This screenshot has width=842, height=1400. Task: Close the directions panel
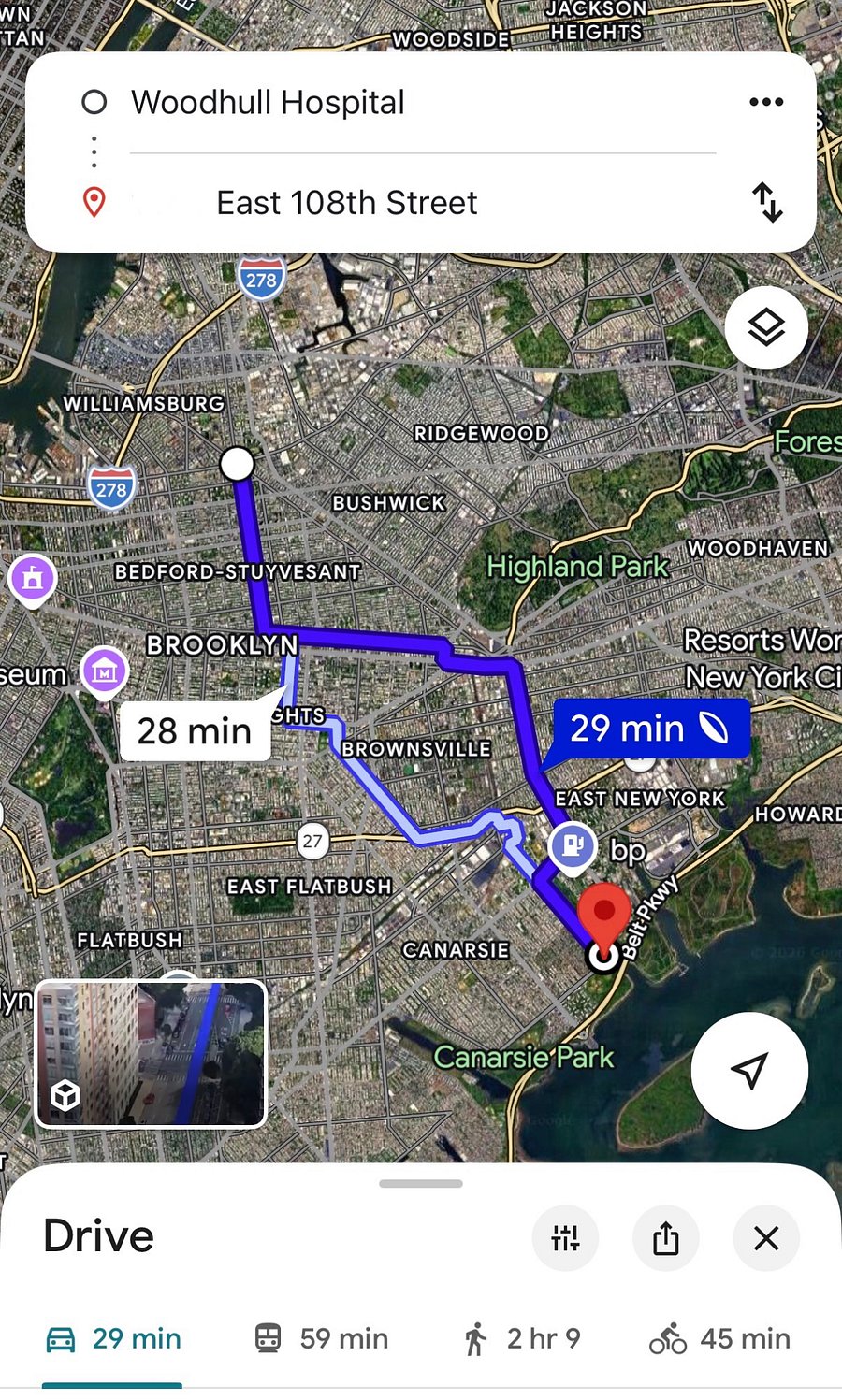coord(766,1238)
